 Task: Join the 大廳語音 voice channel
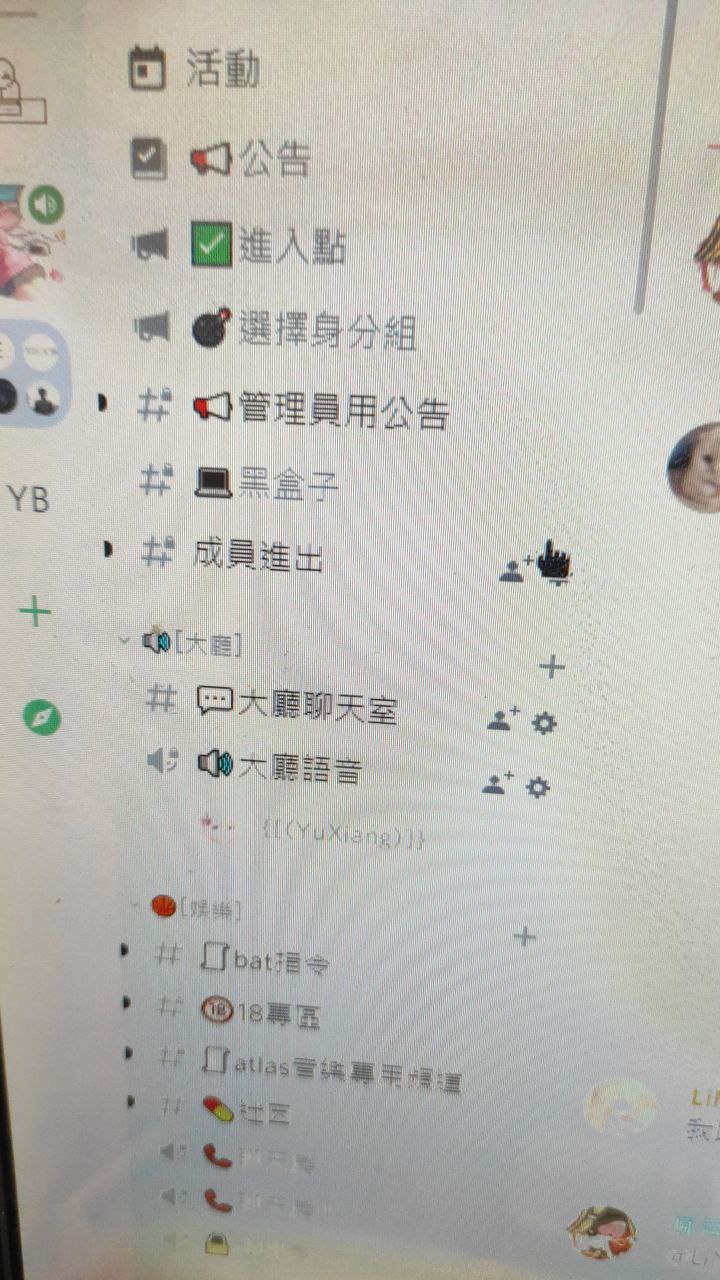[x=300, y=768]
